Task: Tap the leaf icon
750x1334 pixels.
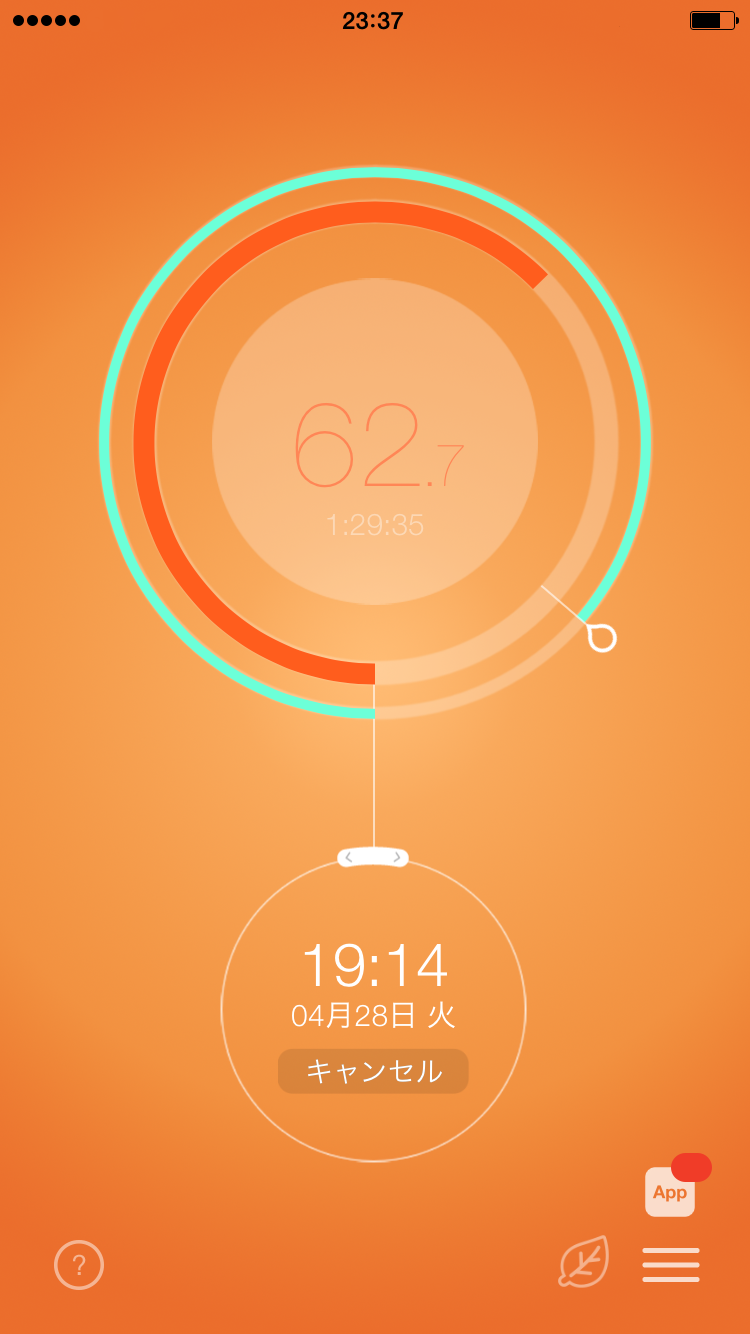Action: pyautogui.click(x=584, y=1261)
